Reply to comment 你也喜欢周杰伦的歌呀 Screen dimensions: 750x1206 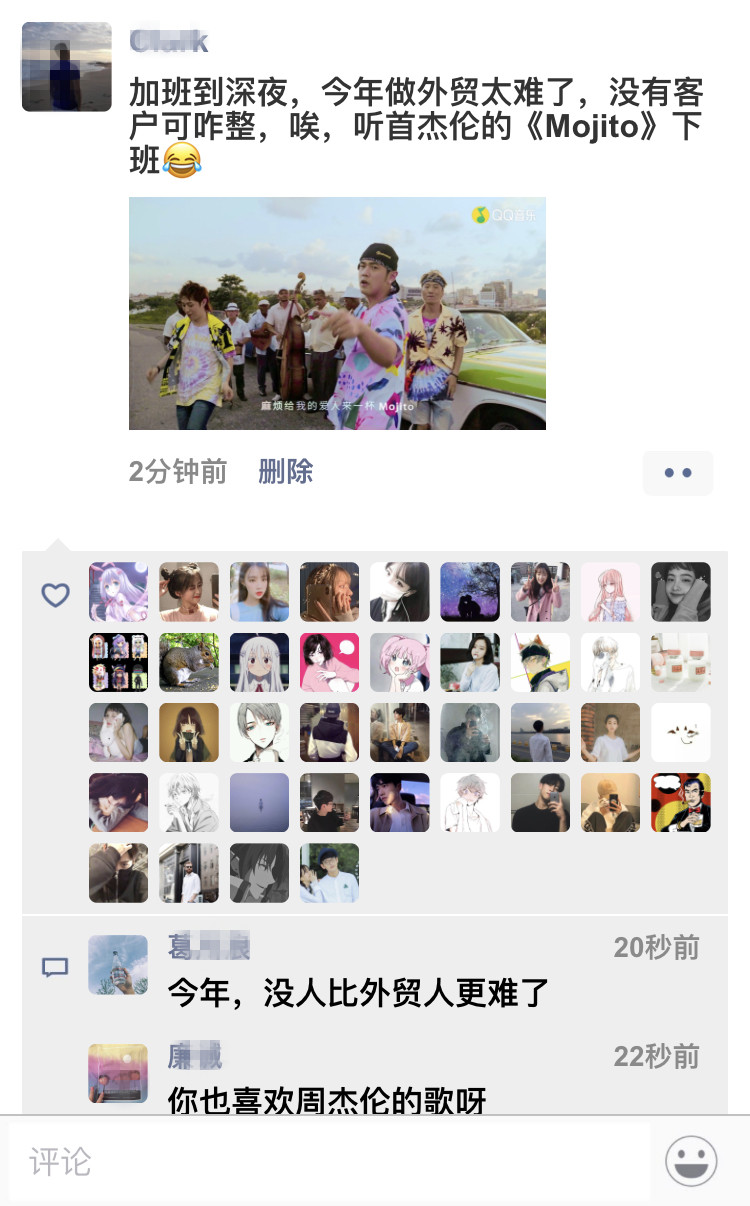pyautogui.click(x=326, y=1100)
